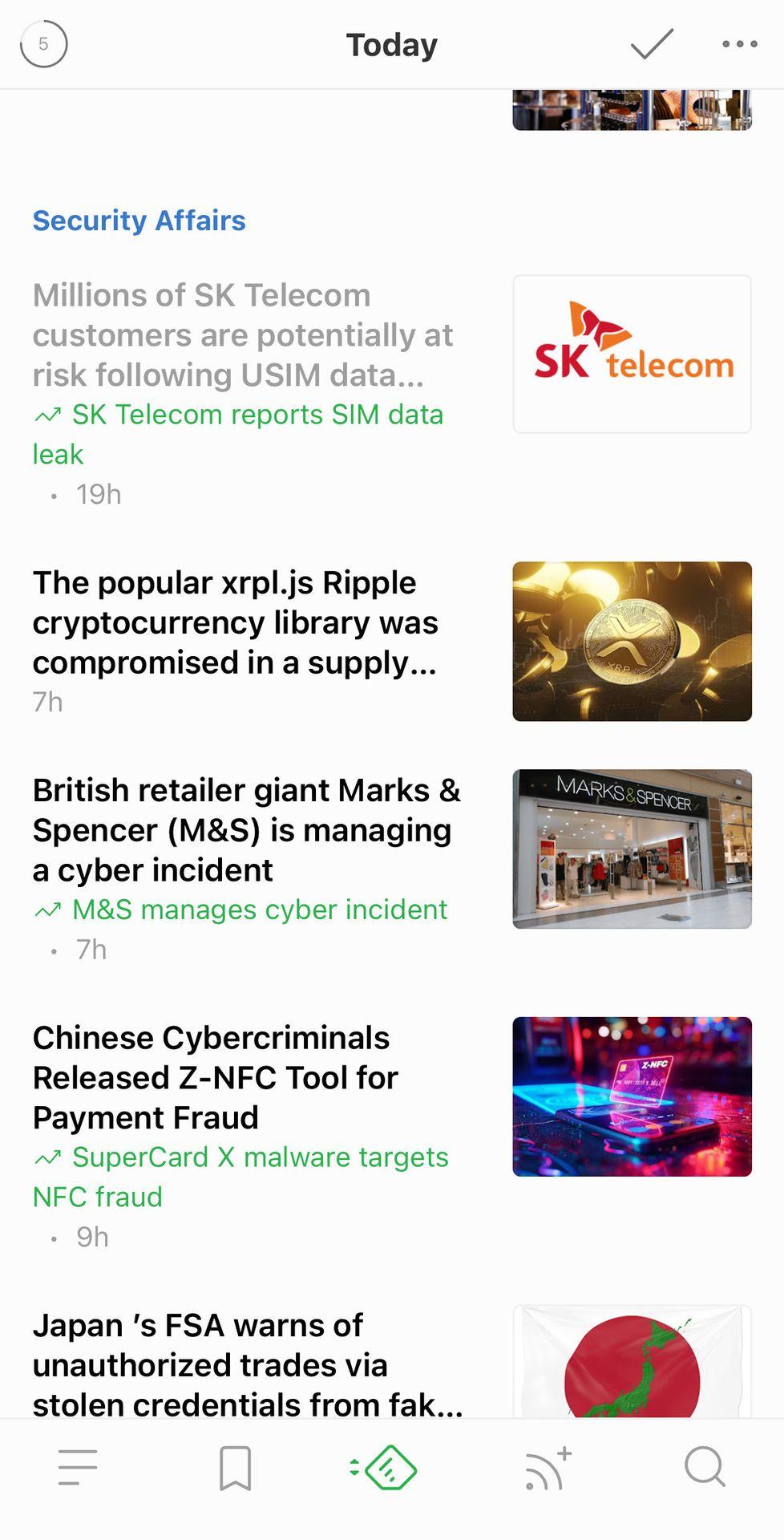Viewport: 784px width, 1540px height.
Task: Mark all articles as read
Action: click(x=652, y=44)
